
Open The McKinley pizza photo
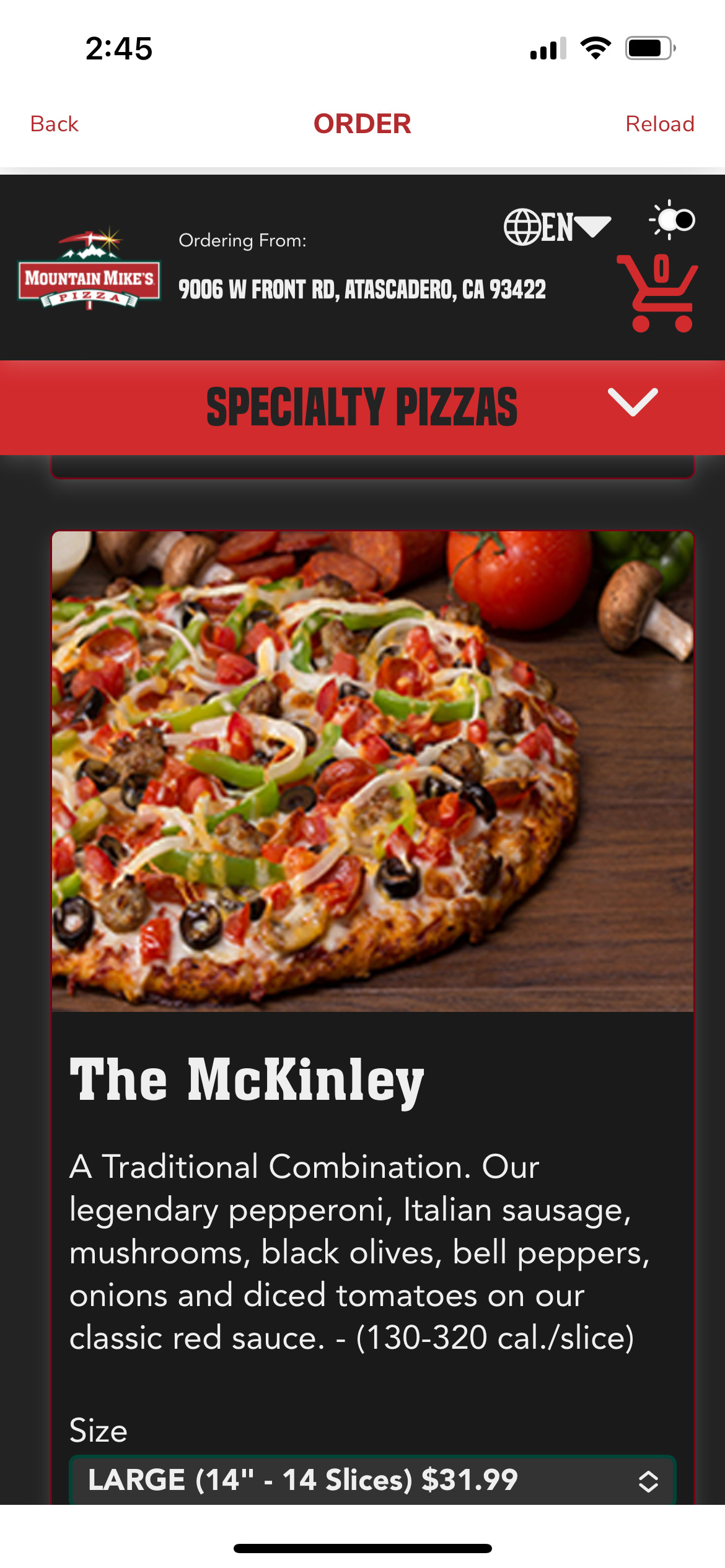pos(372,771)
